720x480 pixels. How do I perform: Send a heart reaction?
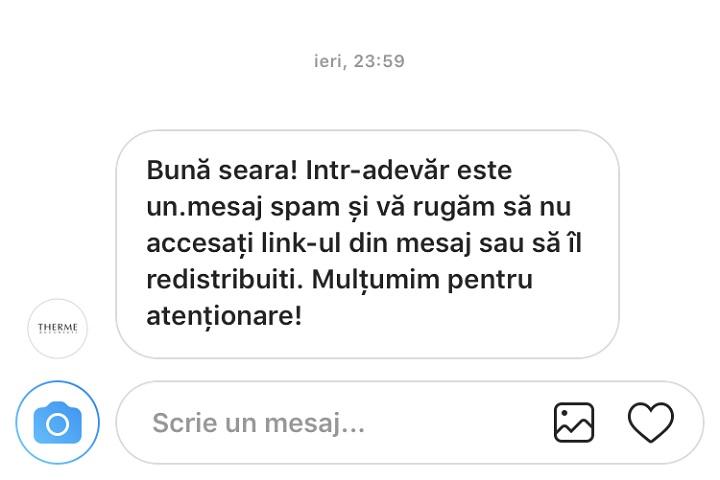[x=650, y=423]
